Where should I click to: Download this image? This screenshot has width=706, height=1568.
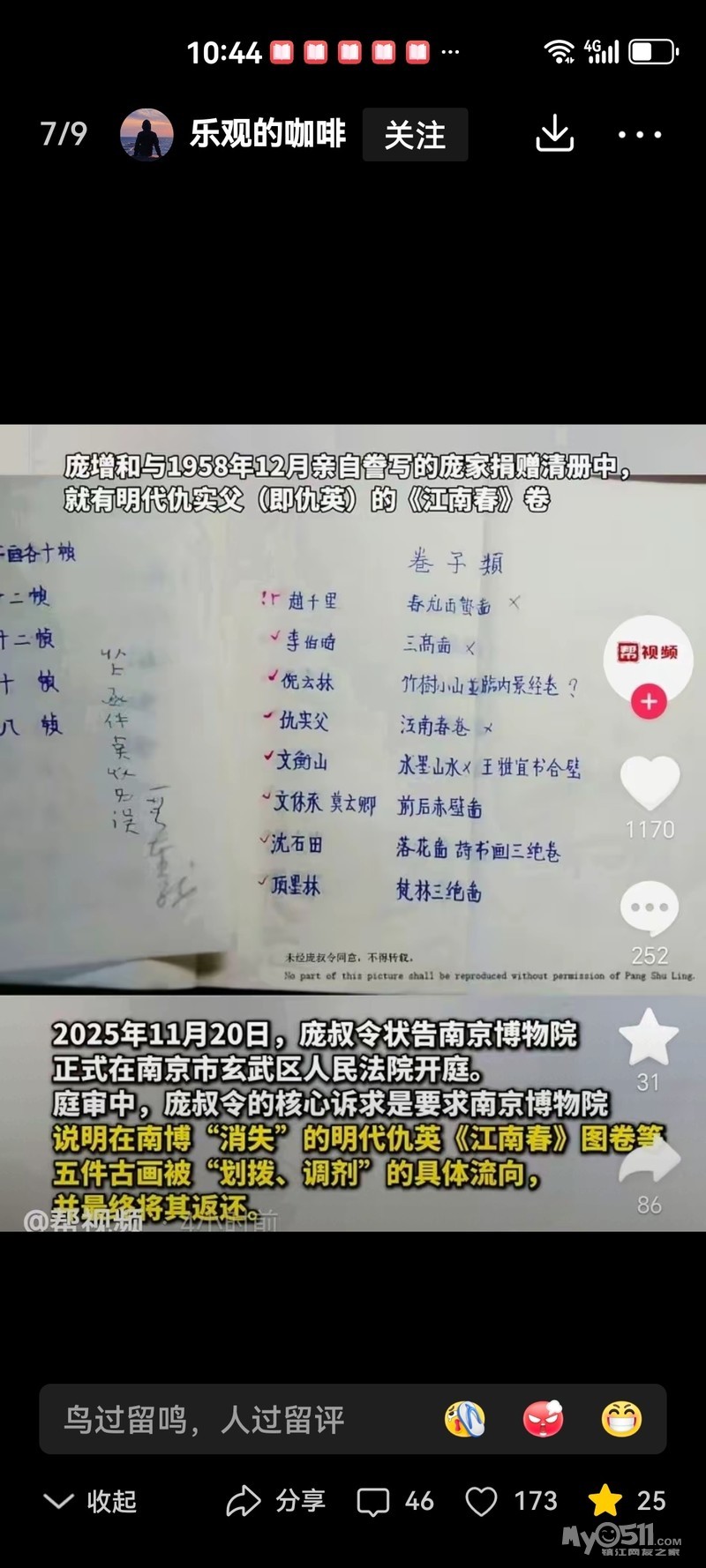555,134
